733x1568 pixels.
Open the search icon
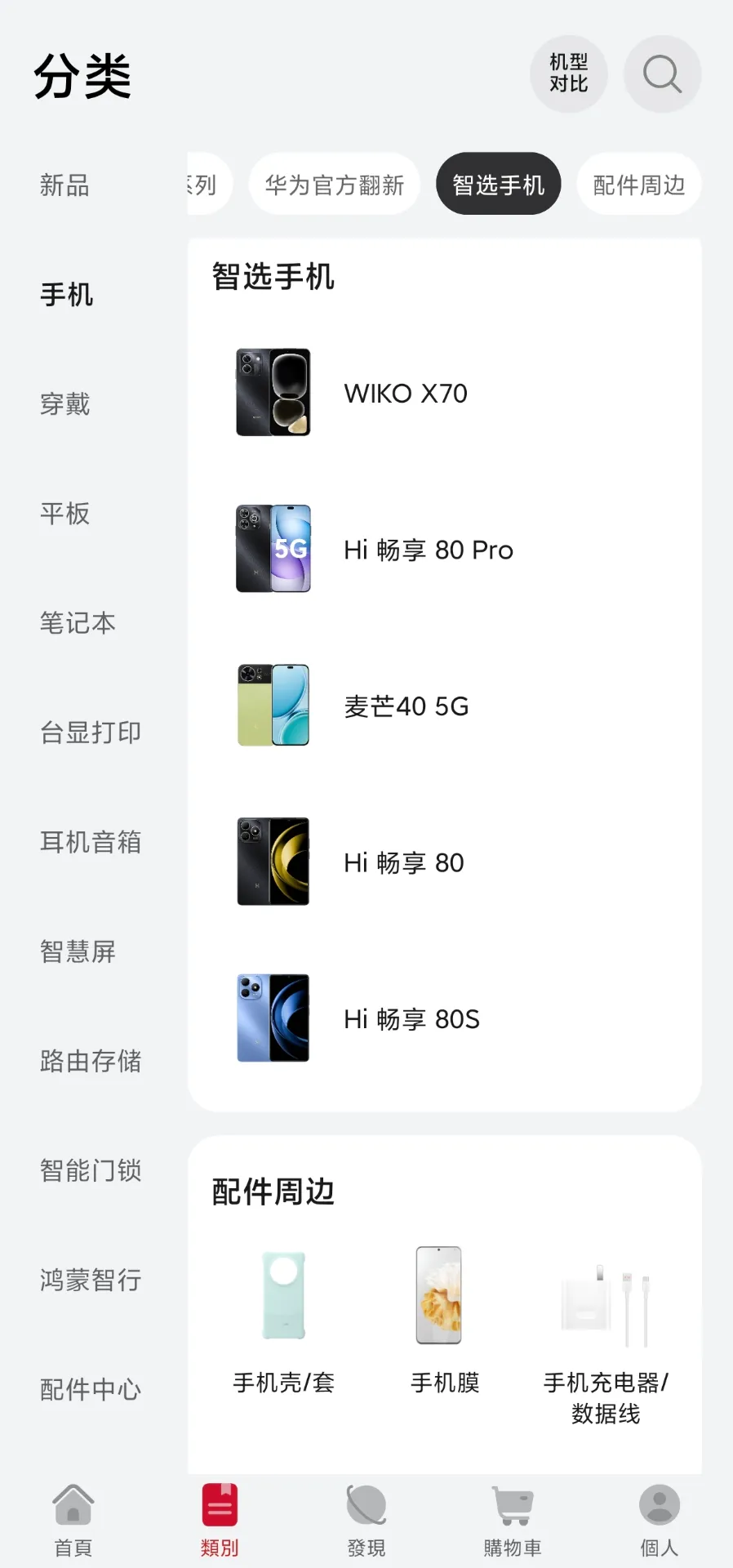(661, 74)
